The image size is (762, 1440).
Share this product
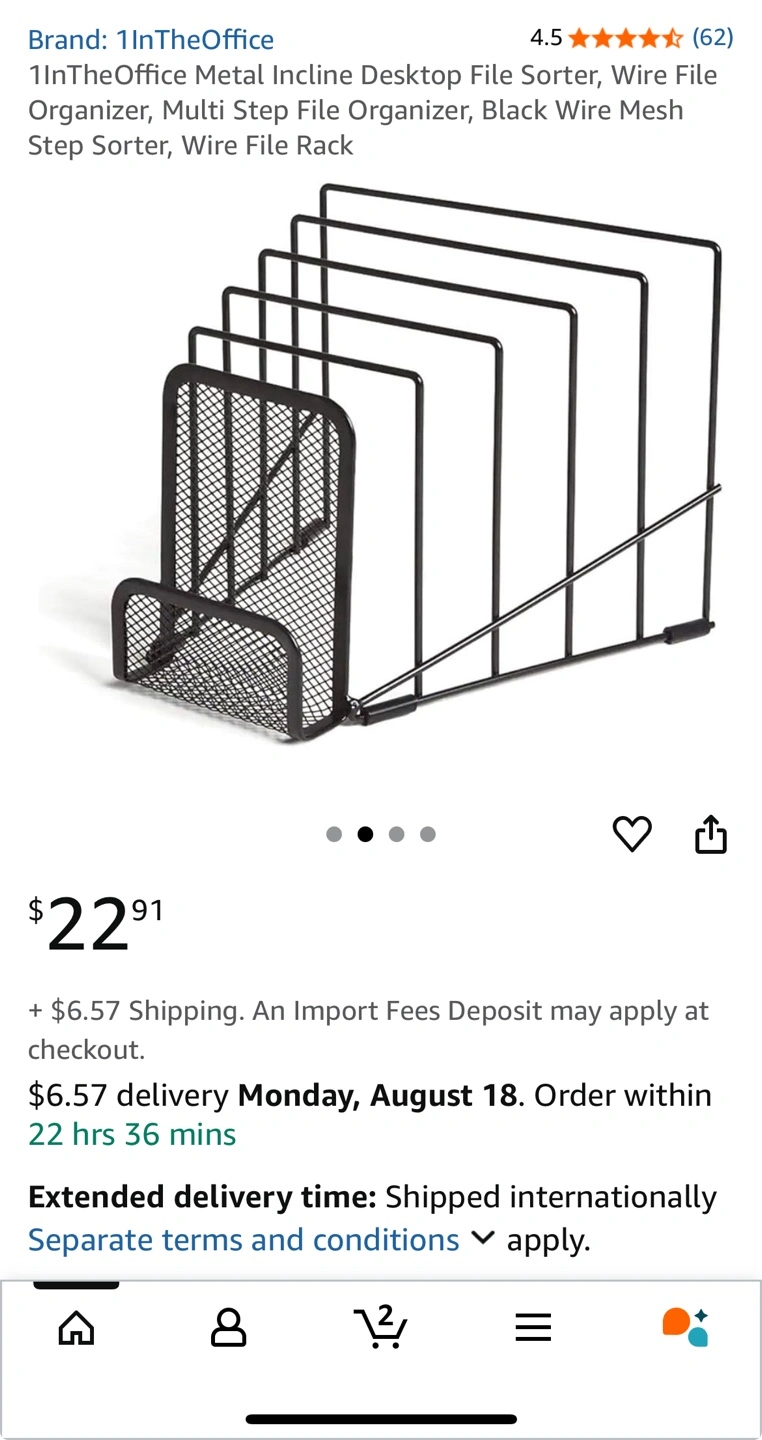click(711, 834)
